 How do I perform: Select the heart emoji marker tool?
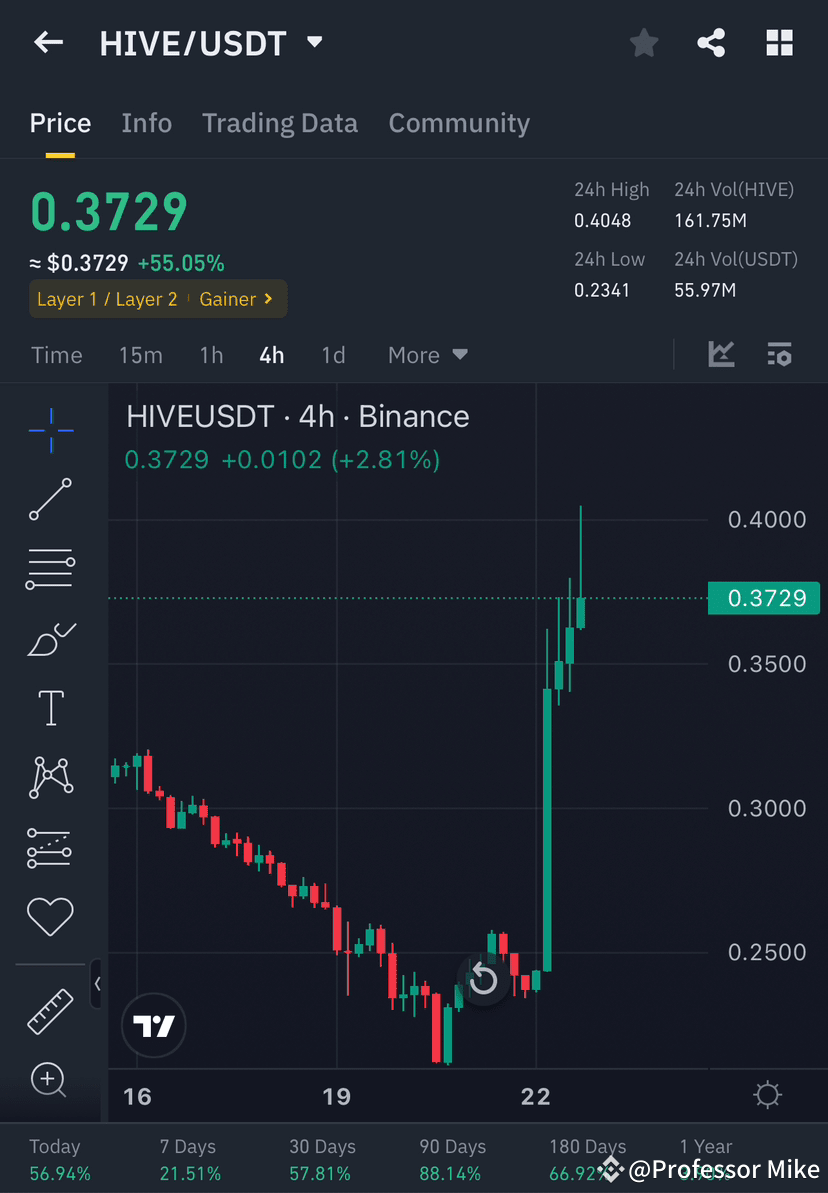[x=49, y=916]
